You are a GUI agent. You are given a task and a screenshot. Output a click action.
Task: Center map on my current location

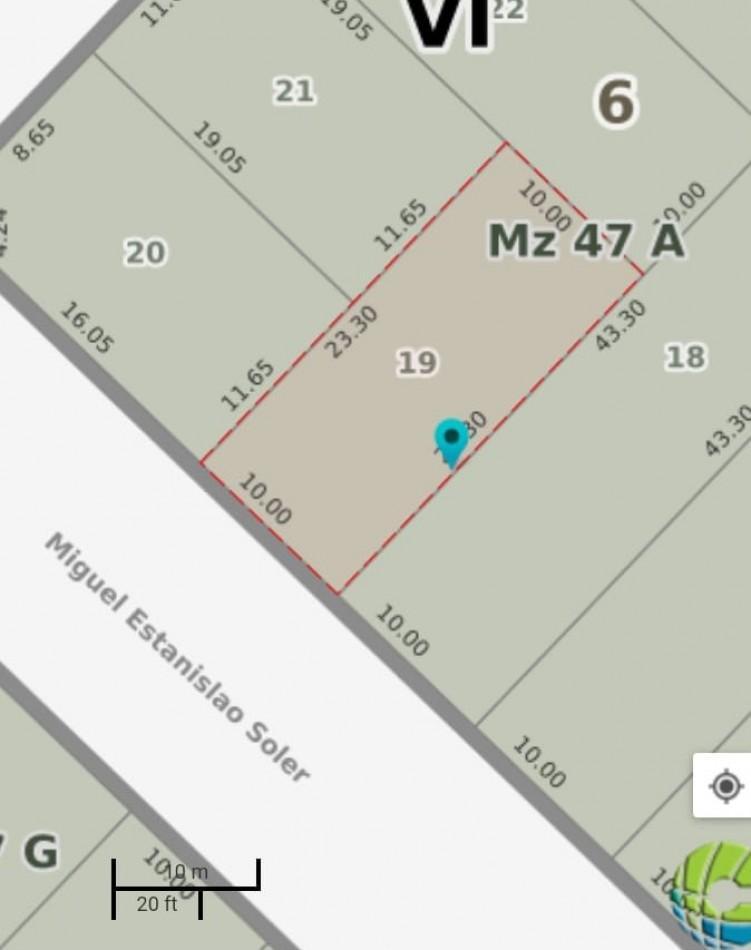[x=724, y=786]
